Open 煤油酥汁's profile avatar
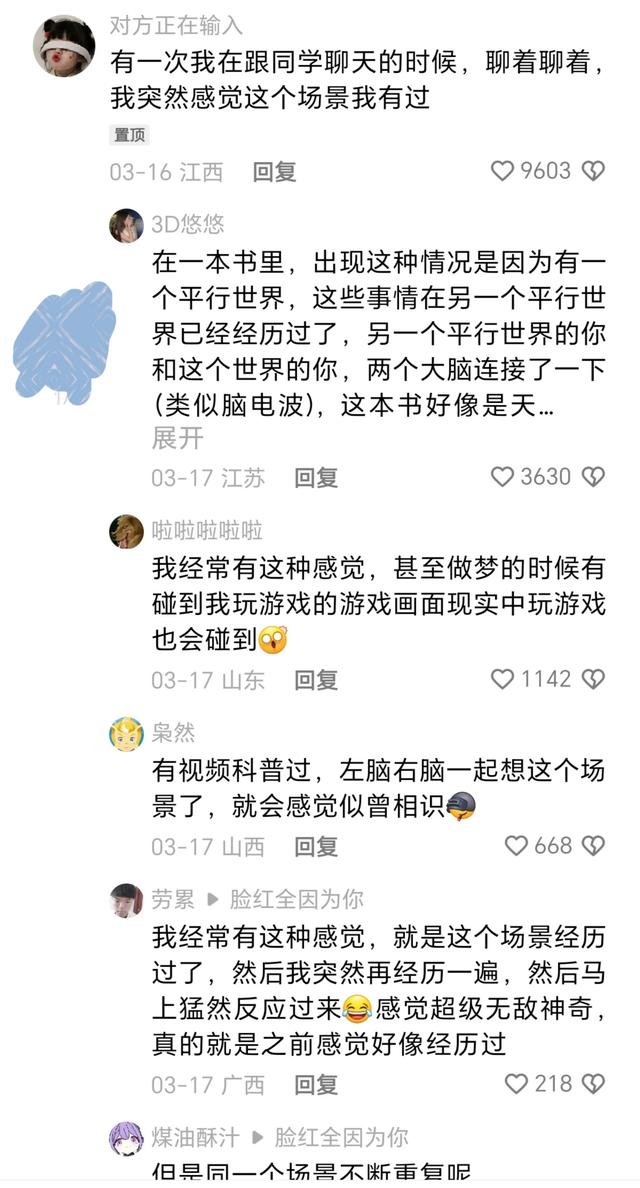Image resolution: width=640 pixels, height=1188 pixels. [127, 1138]
